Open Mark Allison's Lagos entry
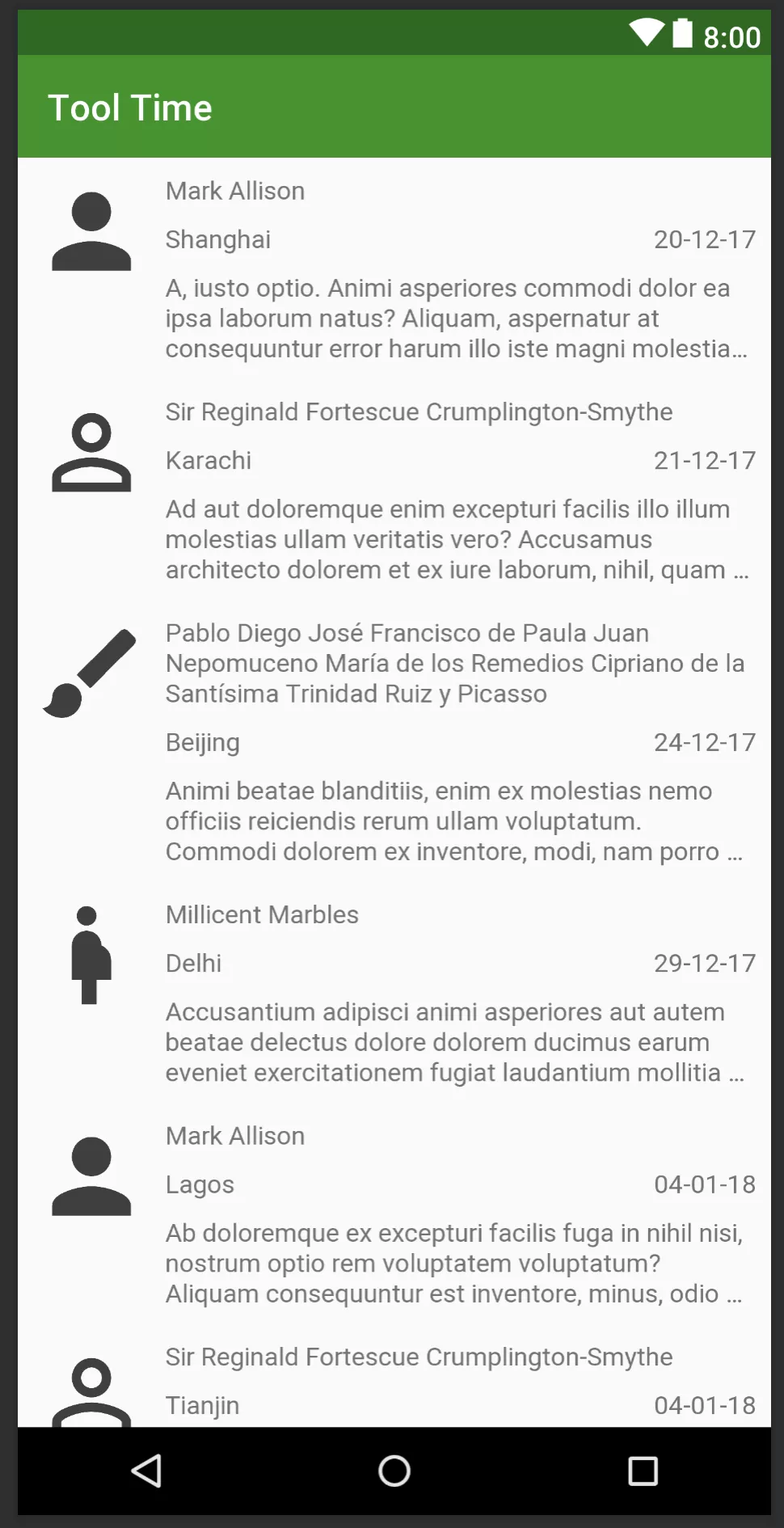The width and height of the screenshot is (784, 1528). [394, 1214]
